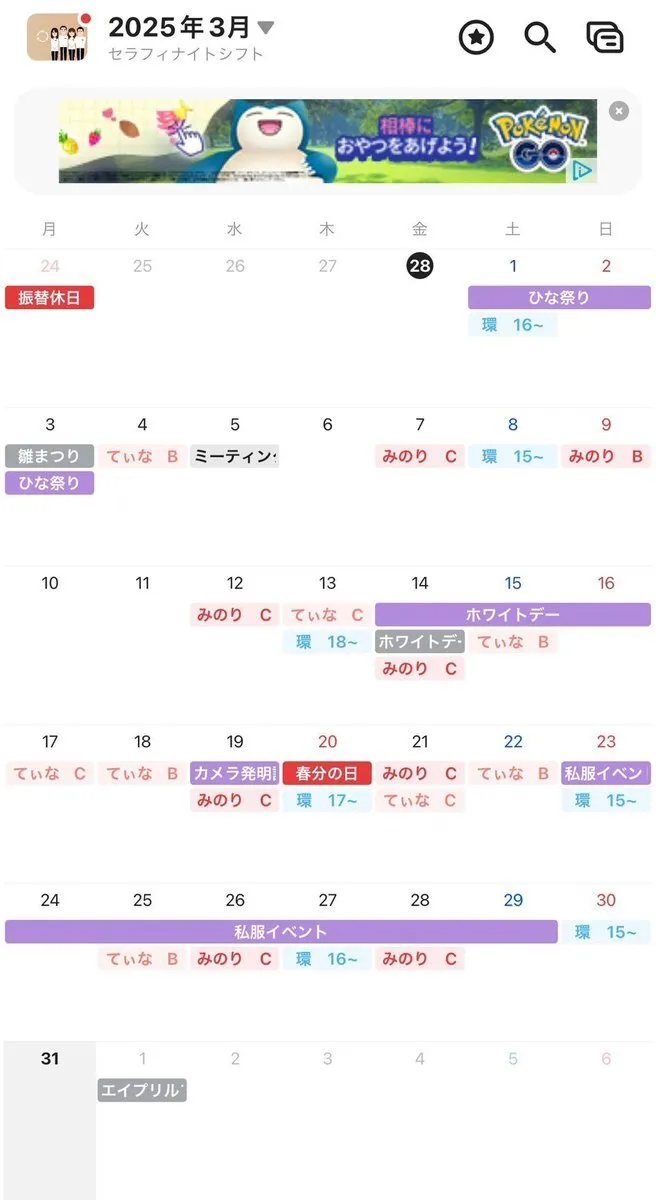Viewport: 656px width, 1200px height.
Task: Open the 環 18~ shift on March 13
Action: point(327,642)
